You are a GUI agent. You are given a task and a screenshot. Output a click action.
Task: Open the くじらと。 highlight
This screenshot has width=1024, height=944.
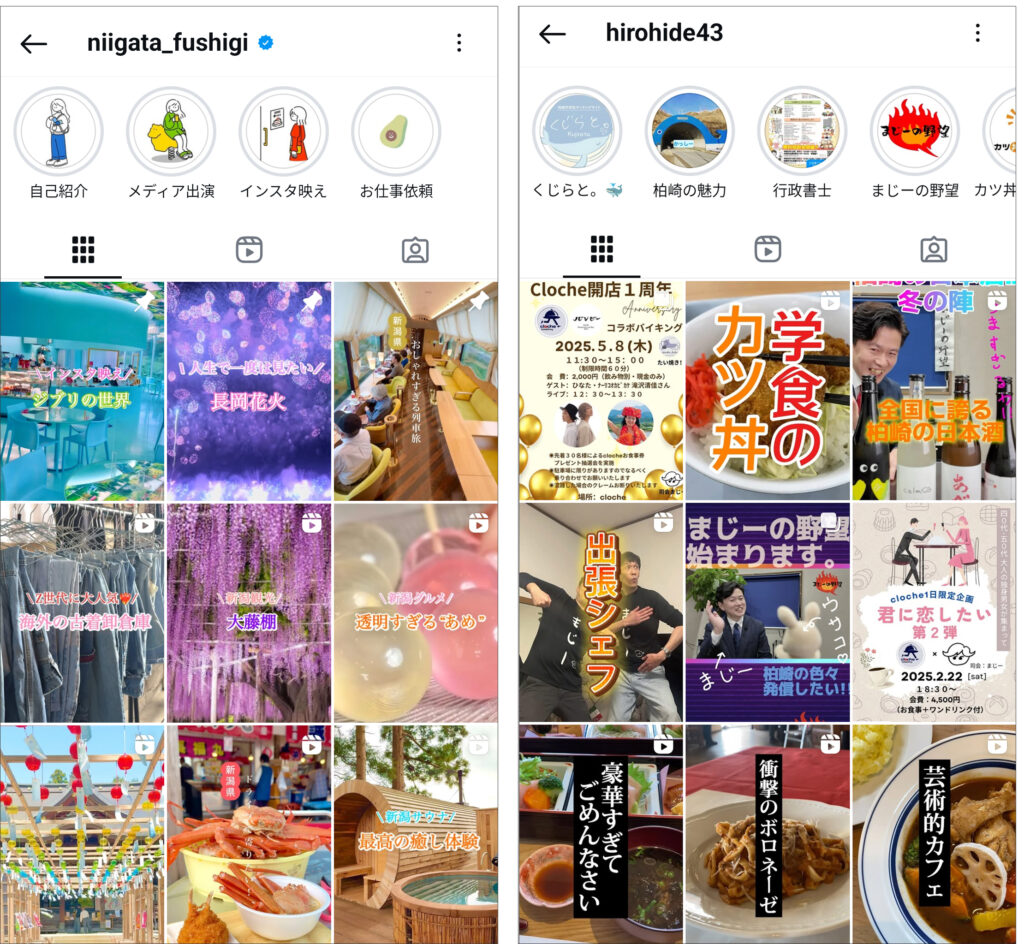576,130
